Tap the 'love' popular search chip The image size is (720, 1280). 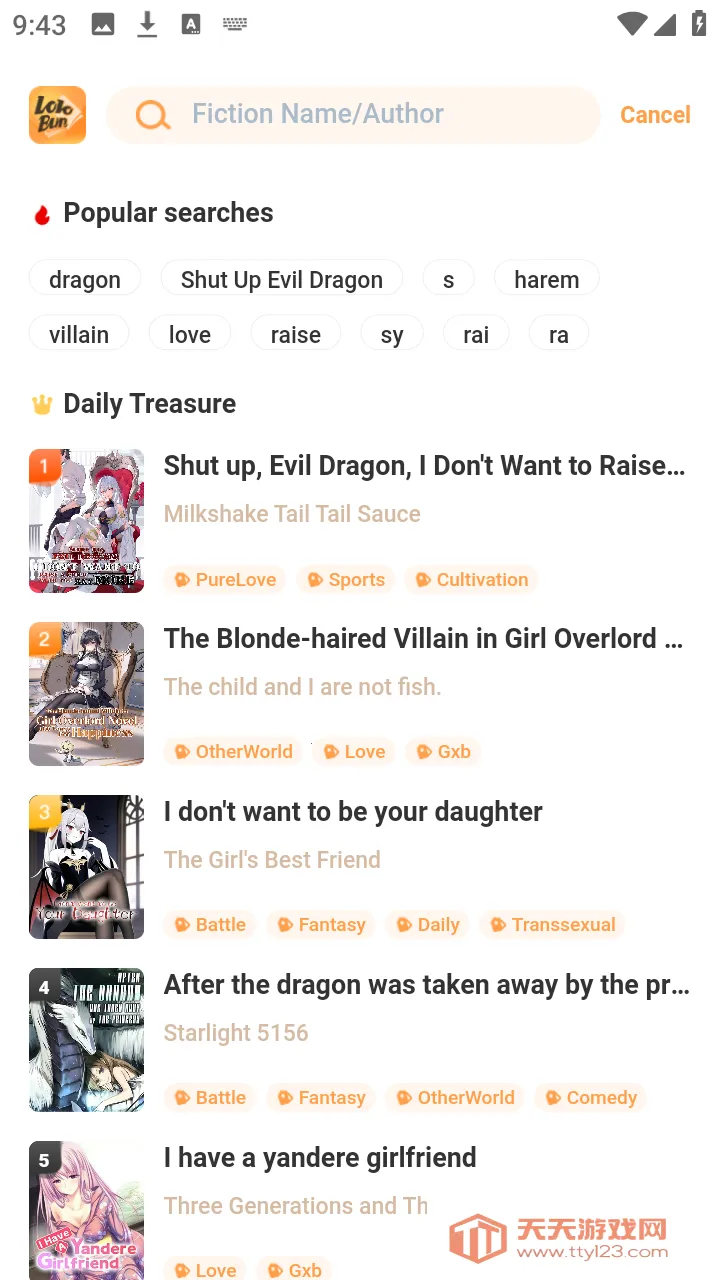pos(190,334)
